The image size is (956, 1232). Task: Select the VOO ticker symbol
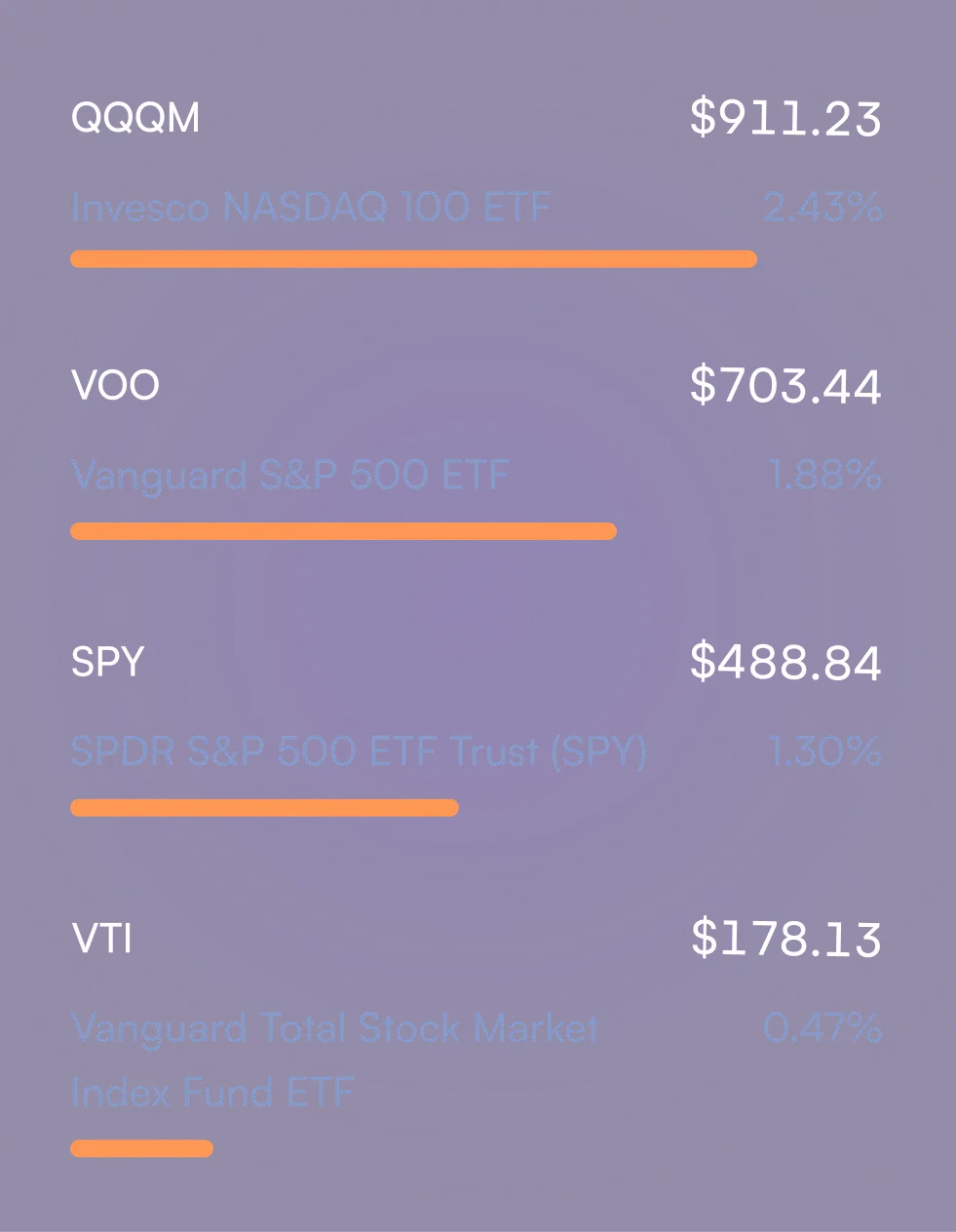point(116,386)
